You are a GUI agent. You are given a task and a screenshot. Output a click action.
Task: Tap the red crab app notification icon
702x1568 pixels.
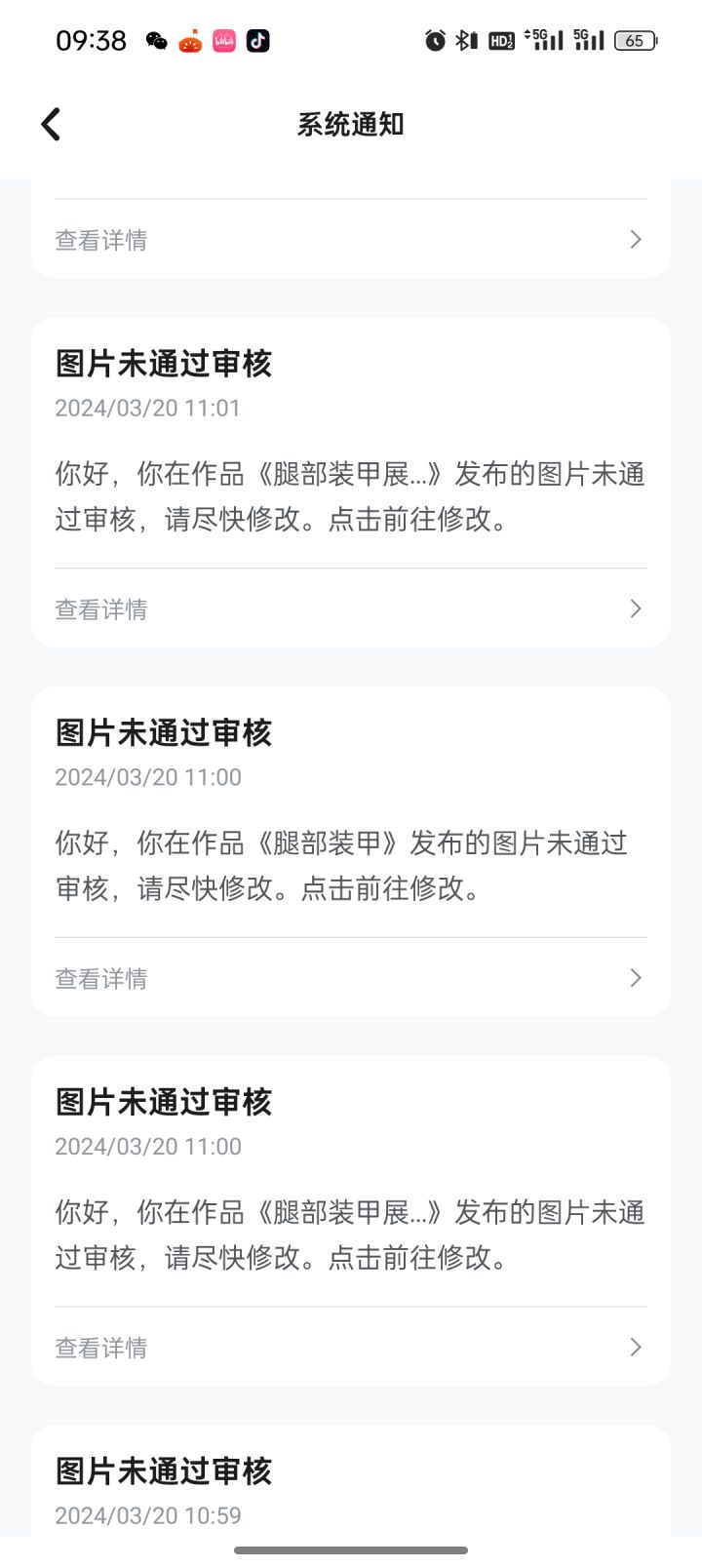[x=191, y=41]
